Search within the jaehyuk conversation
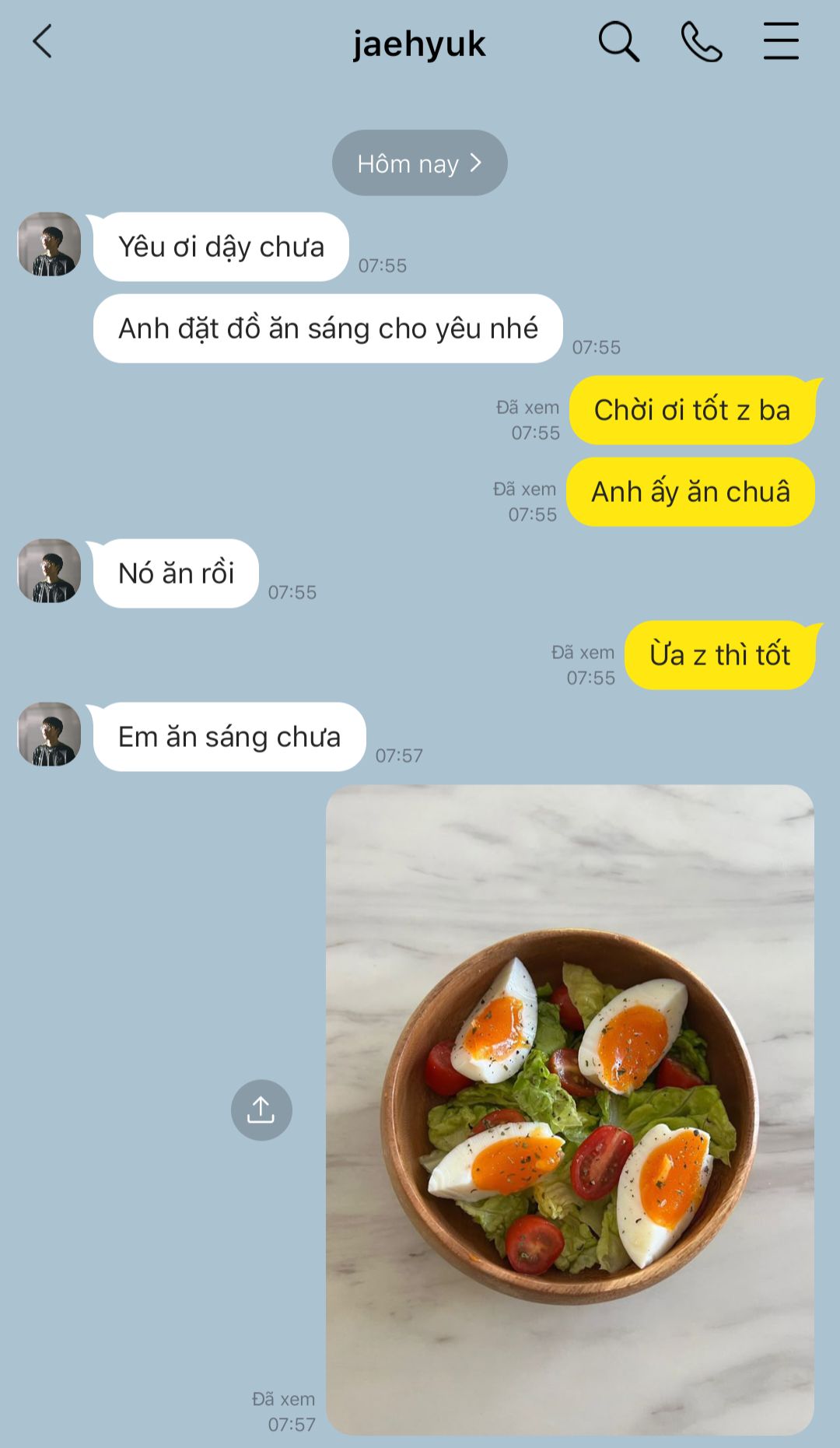 point(618,41)
